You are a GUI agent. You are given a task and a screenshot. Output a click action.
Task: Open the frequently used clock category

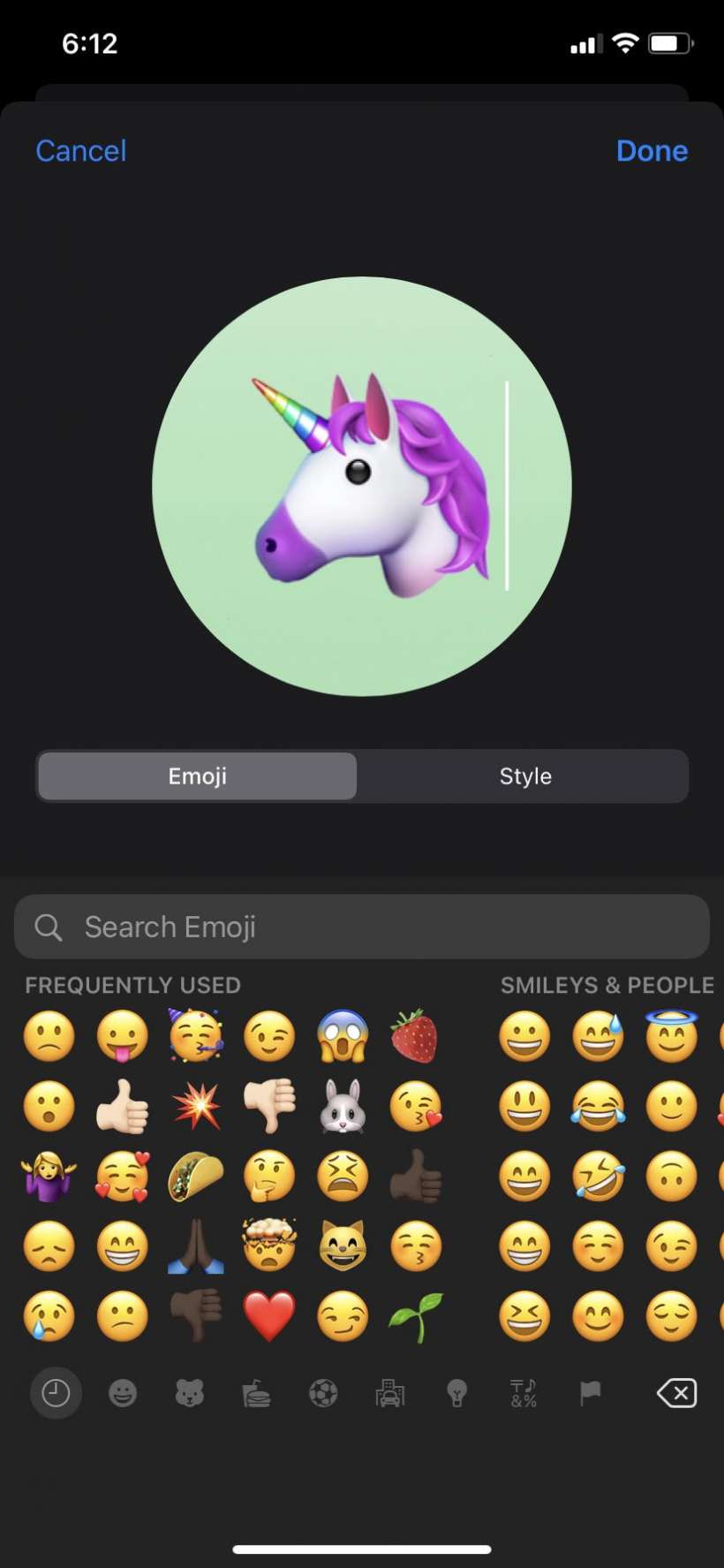[56, 1394]
